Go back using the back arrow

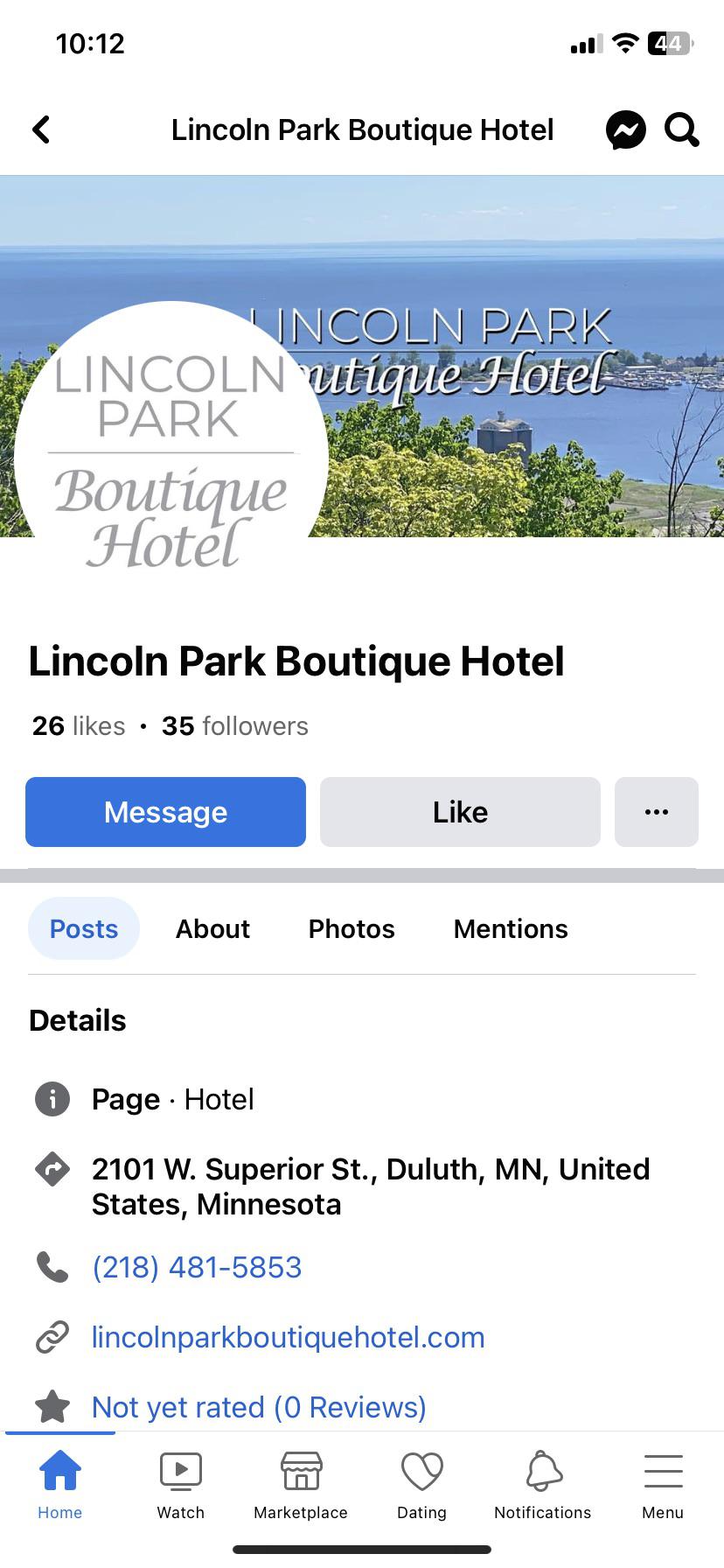coord(41,129)
